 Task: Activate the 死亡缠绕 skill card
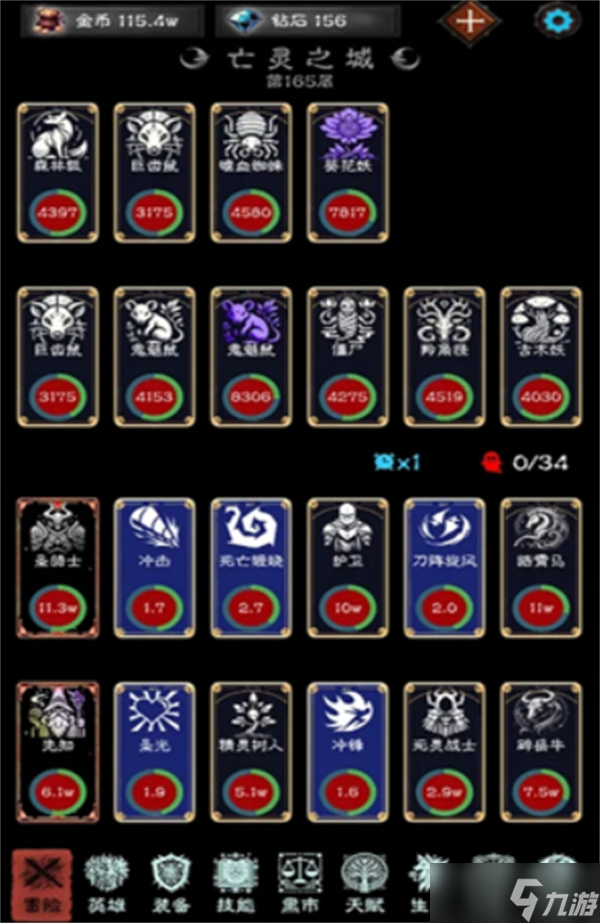tap(251, 566)
